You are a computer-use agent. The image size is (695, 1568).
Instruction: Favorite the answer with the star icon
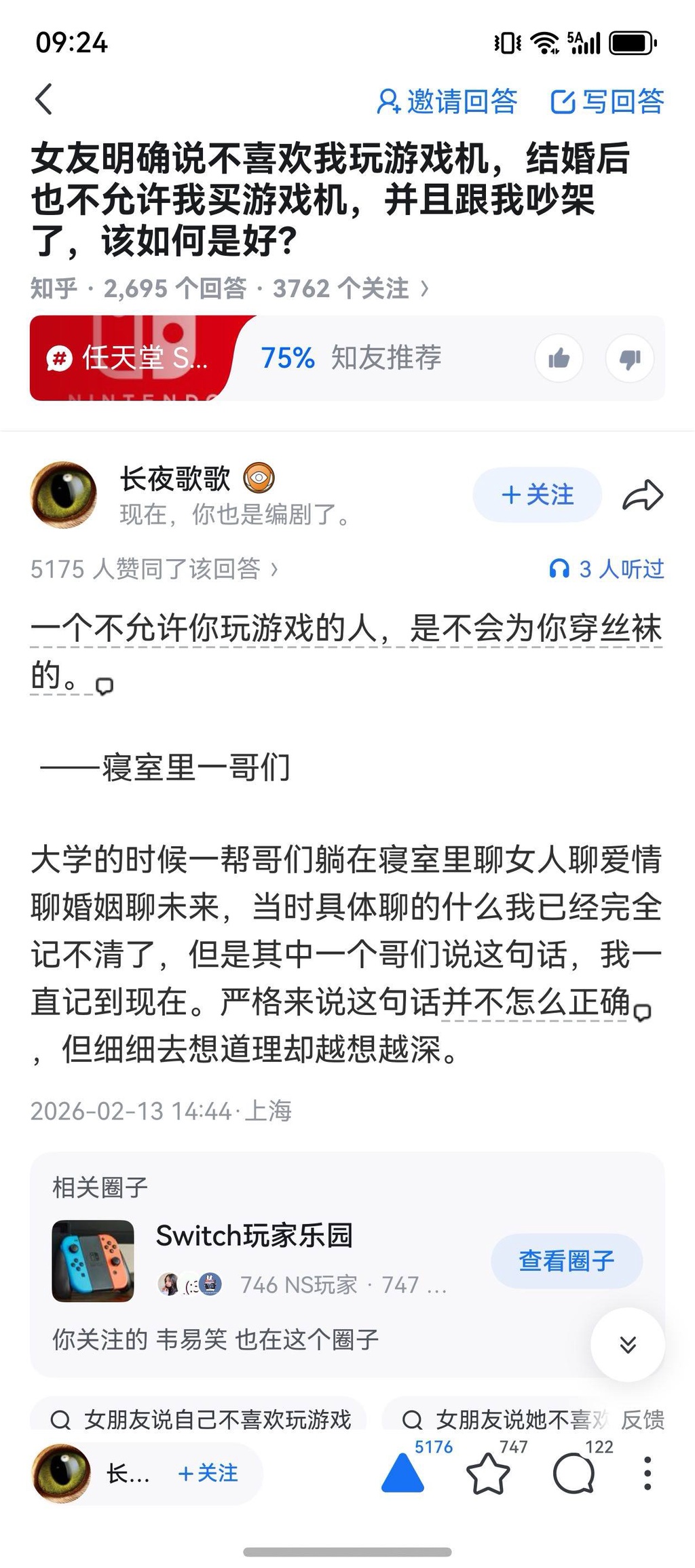[x=488, y=1474]
